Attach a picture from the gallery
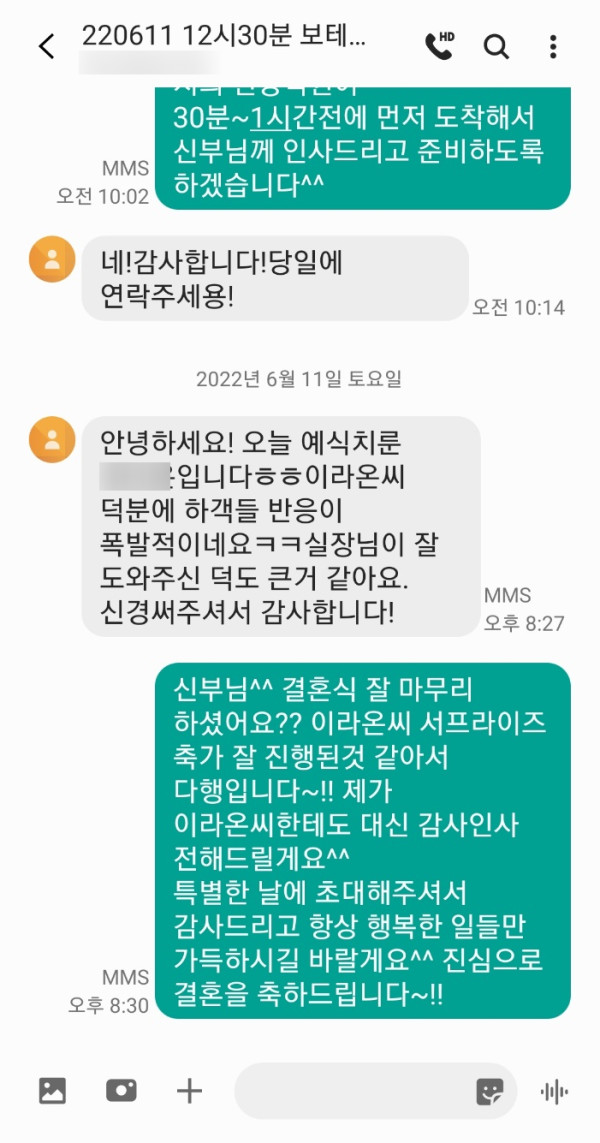Screen dimensions: 600x1143 pyautogui.click(x=52, y=1091)
